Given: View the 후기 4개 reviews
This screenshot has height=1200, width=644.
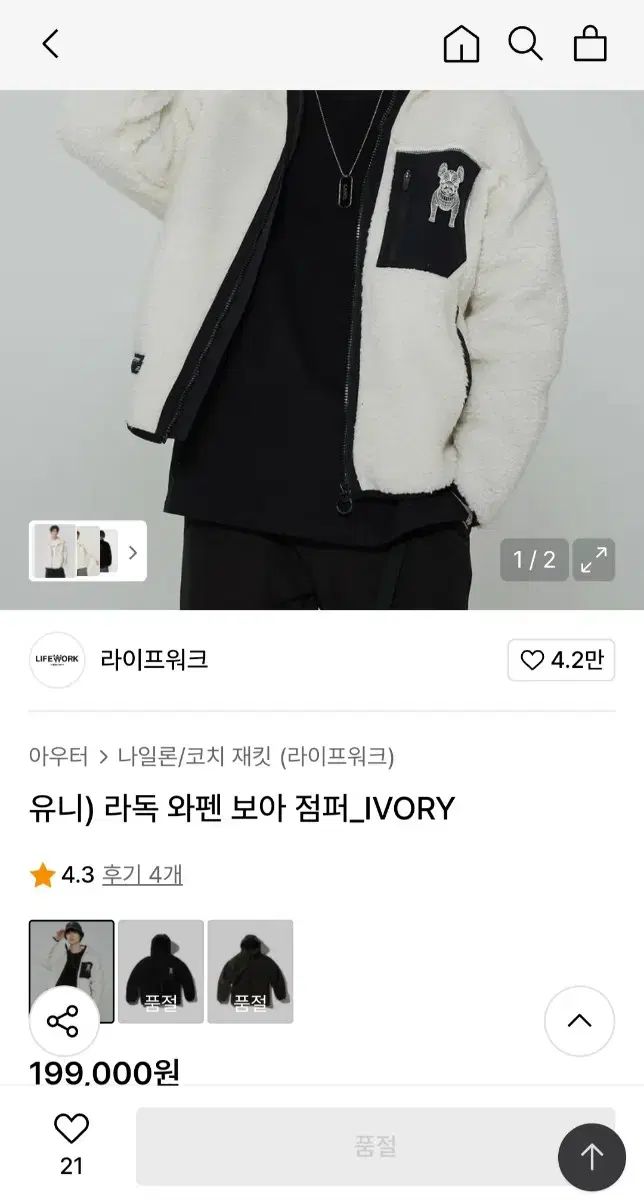Looking at the screenshot, I should click(142, 875).
